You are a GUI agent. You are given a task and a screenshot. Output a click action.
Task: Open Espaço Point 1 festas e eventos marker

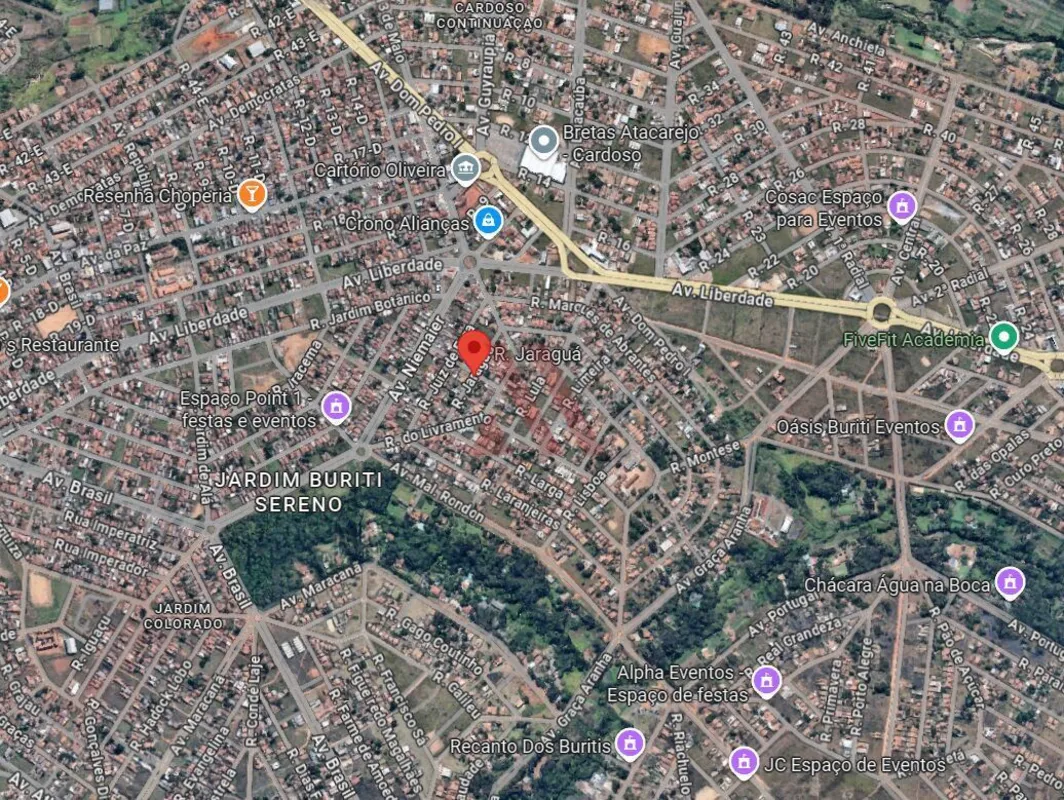pyautogui.click(x=338, y=406)
